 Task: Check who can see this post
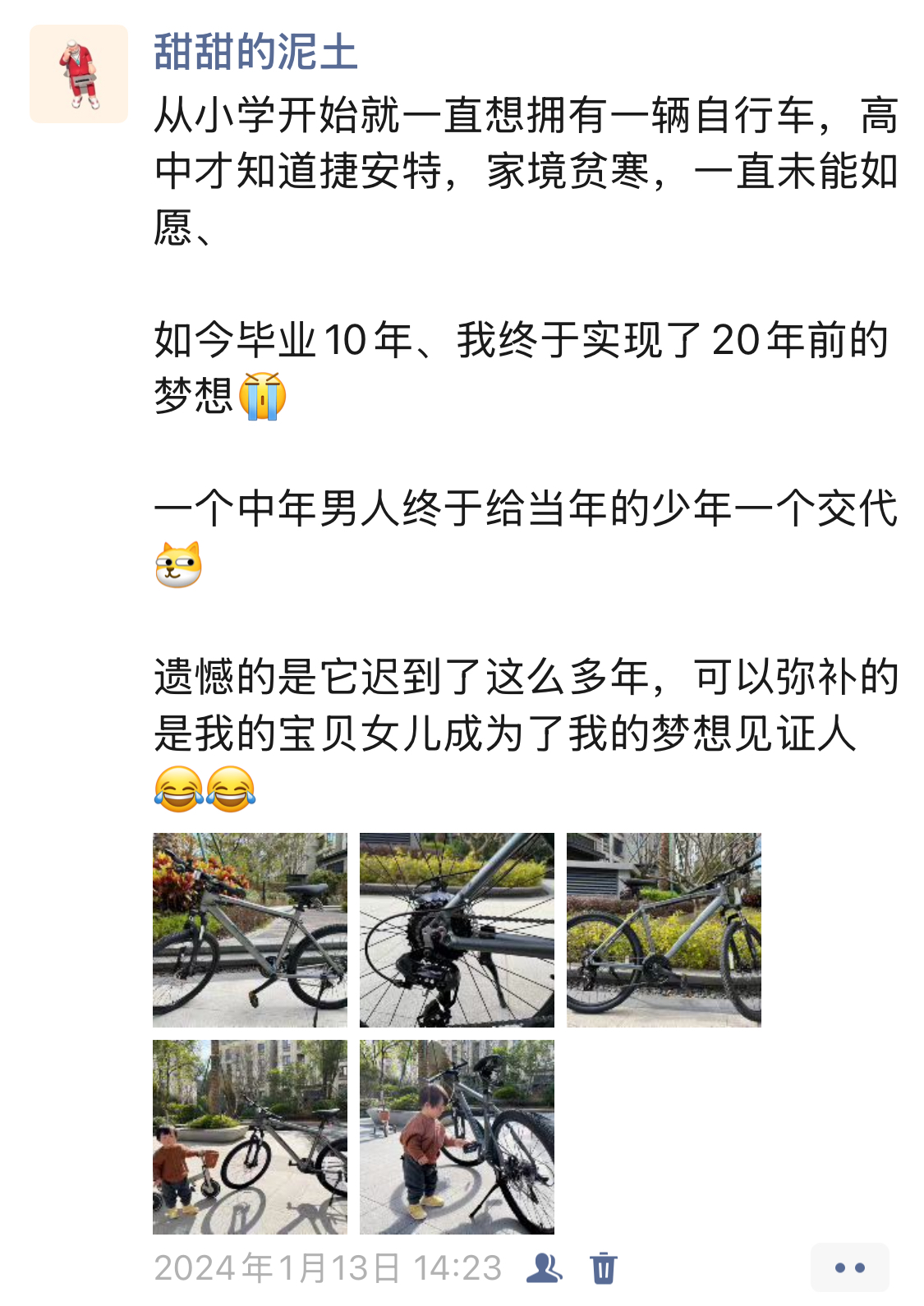click(544, 1268)
